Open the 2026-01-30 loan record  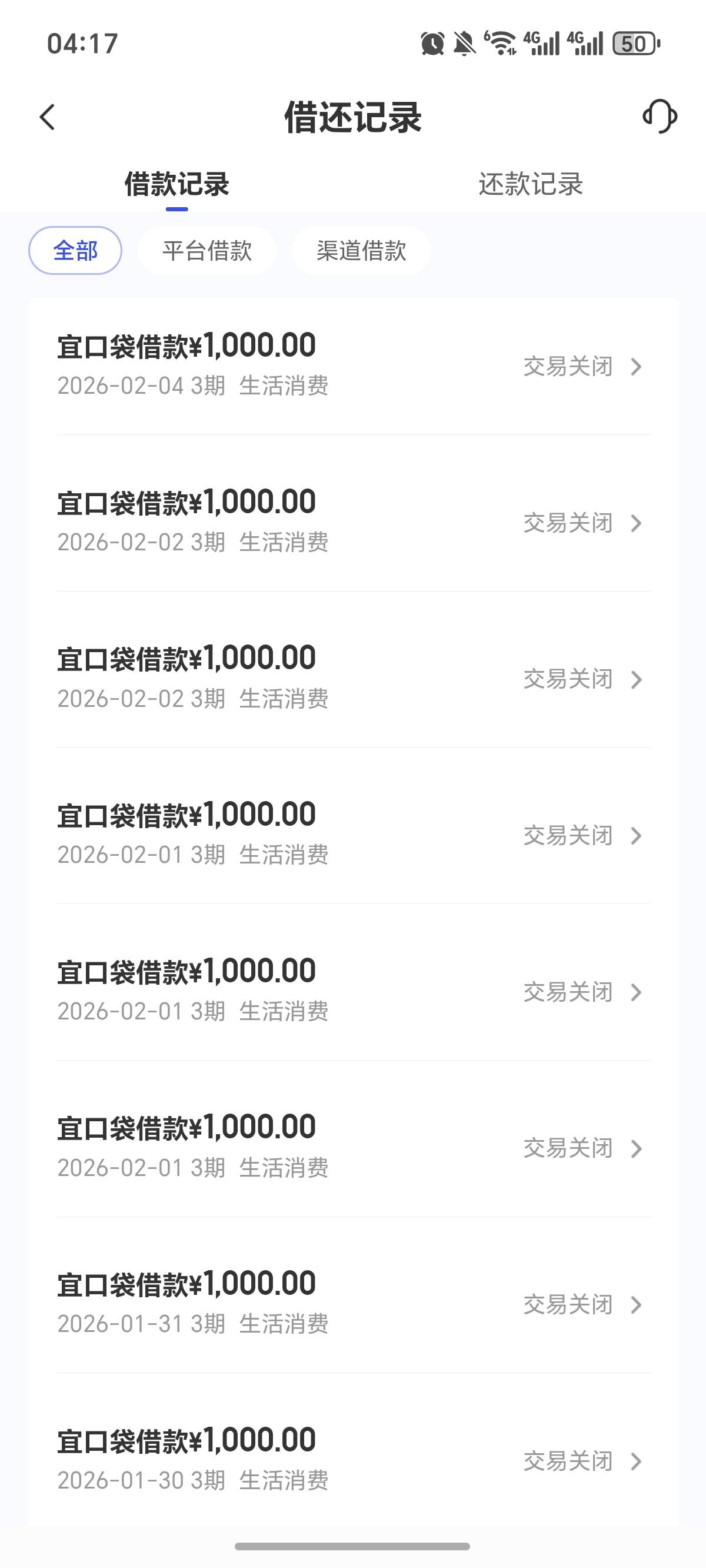pyautogui.click(x=353, y=1460)
